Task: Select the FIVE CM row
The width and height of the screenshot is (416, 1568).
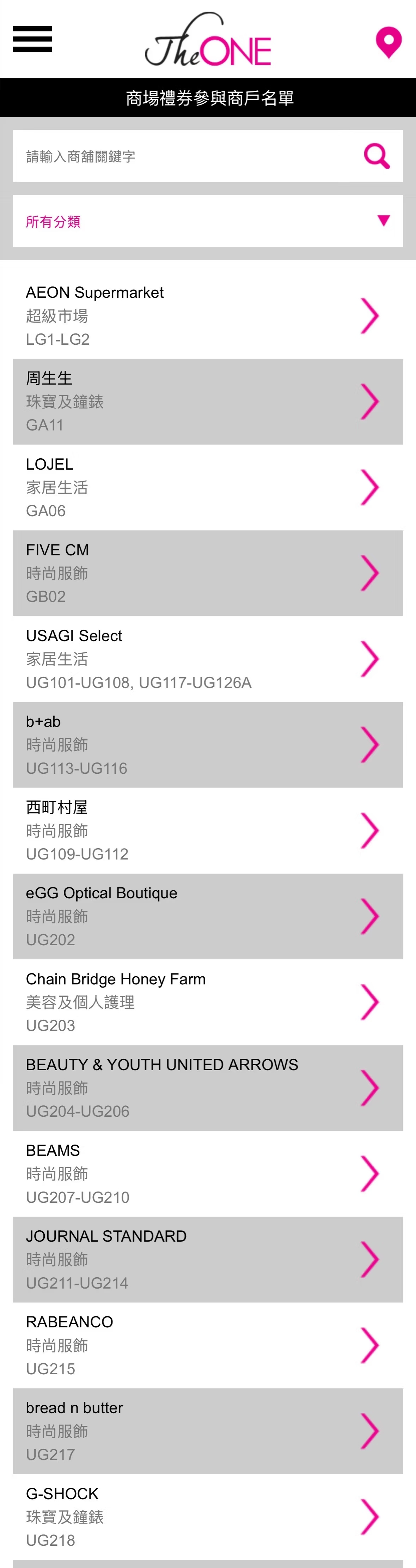Action: pos(207,573)
